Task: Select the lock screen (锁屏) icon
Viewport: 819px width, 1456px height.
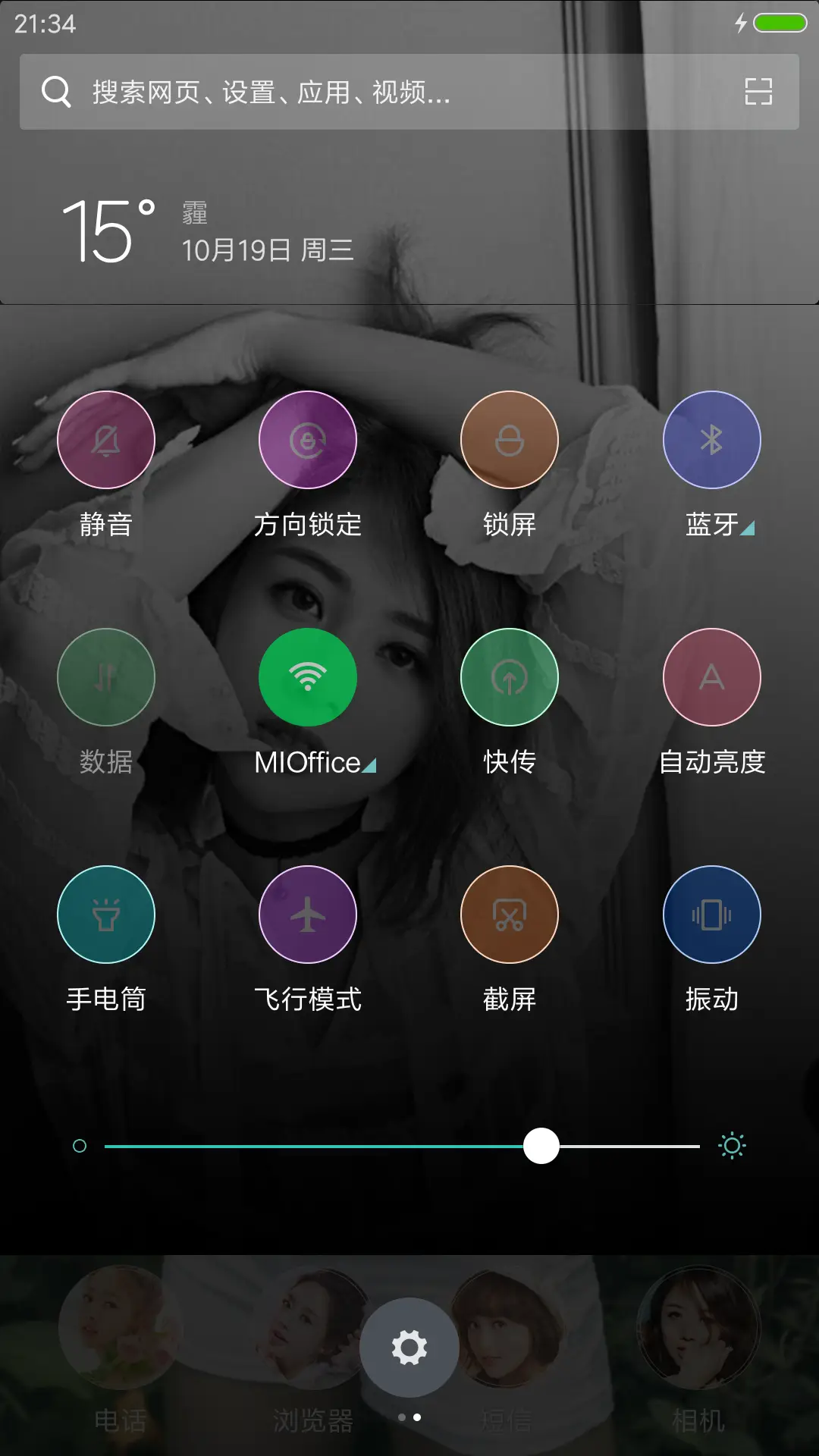Action: tap(510, 440)
